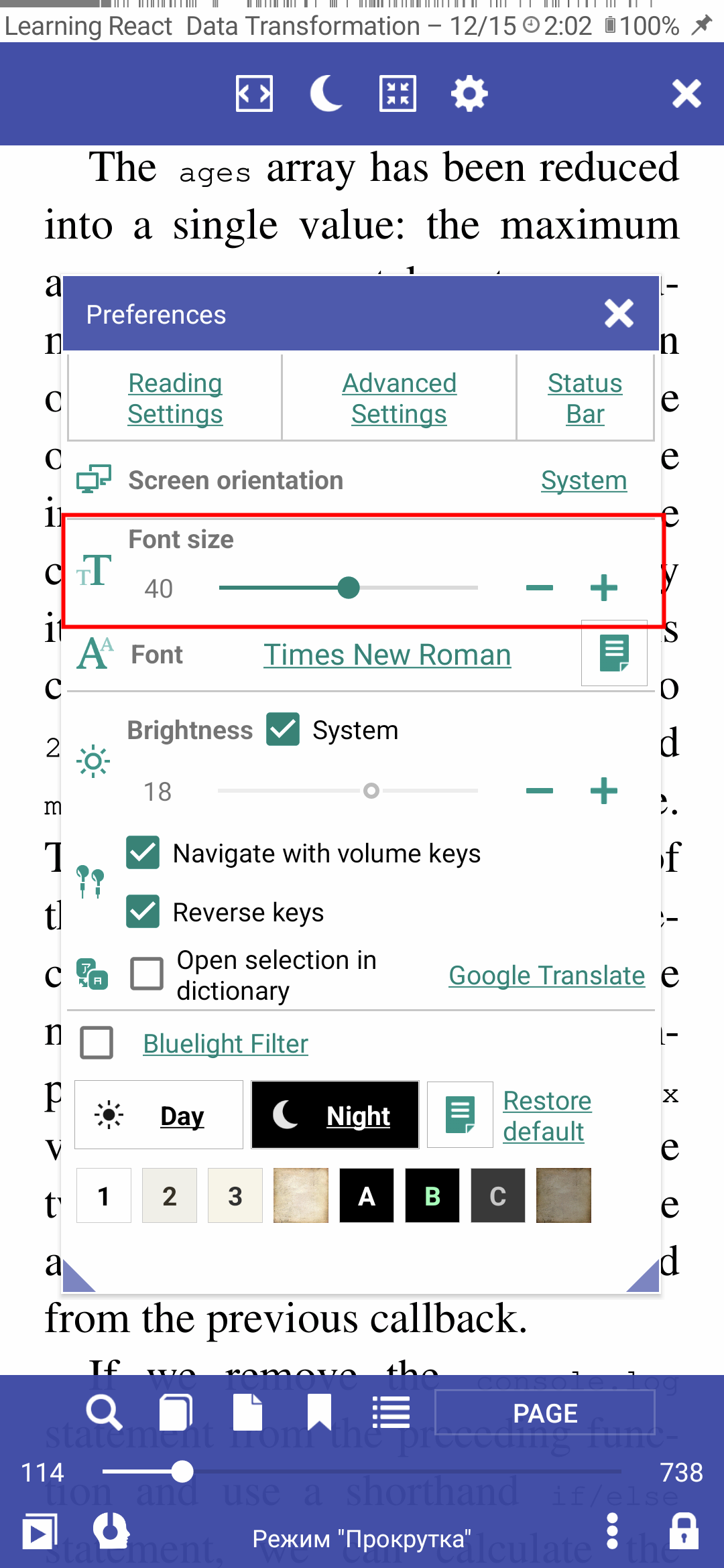This screenshot has height=1568, width=724.
Task: Switch to Day mode
Action: [159, 1116]
